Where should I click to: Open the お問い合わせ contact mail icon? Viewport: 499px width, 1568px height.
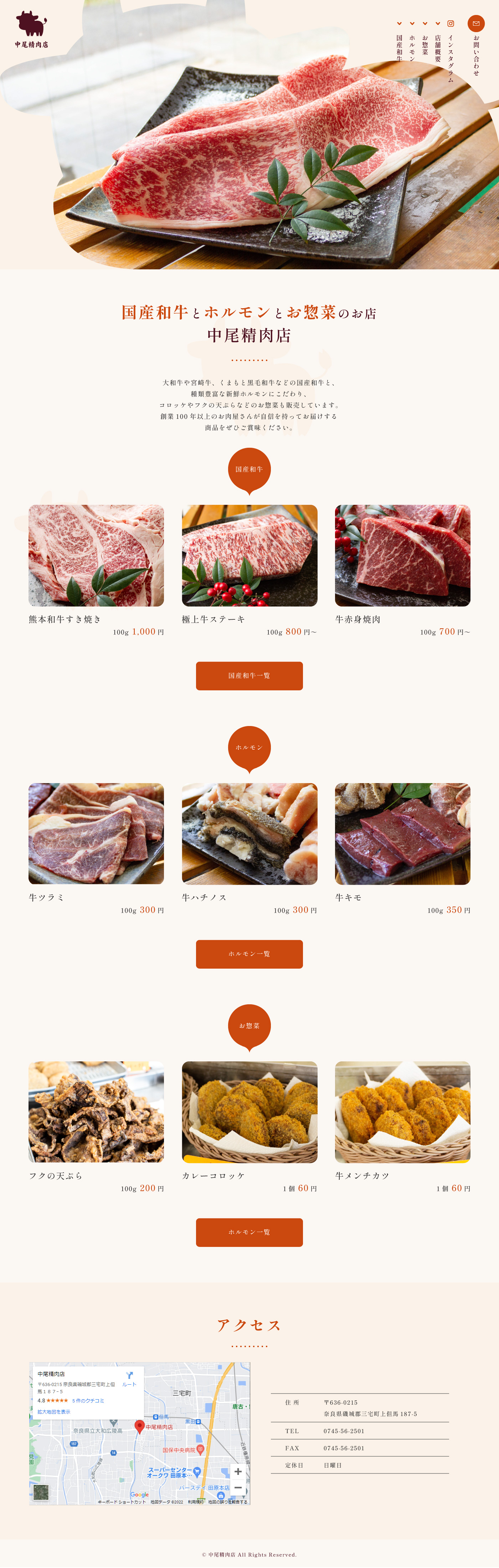(x=476, y=24)
